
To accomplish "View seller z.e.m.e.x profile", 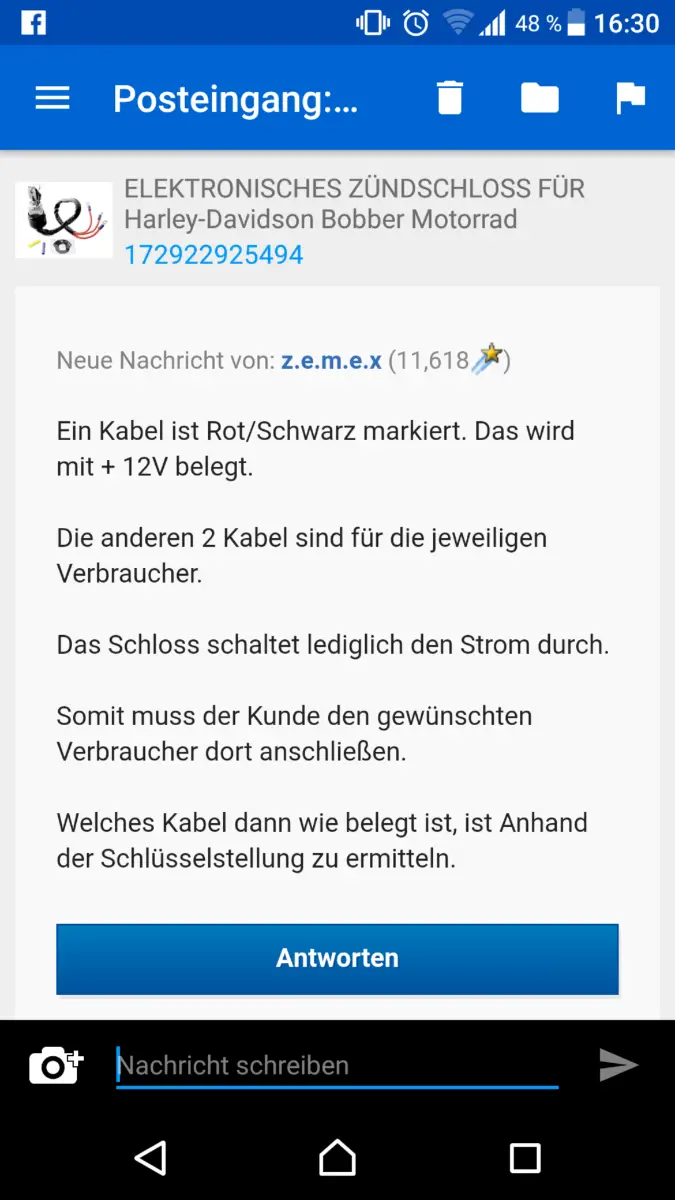I will pyautogui.click(x=331, y=361).
